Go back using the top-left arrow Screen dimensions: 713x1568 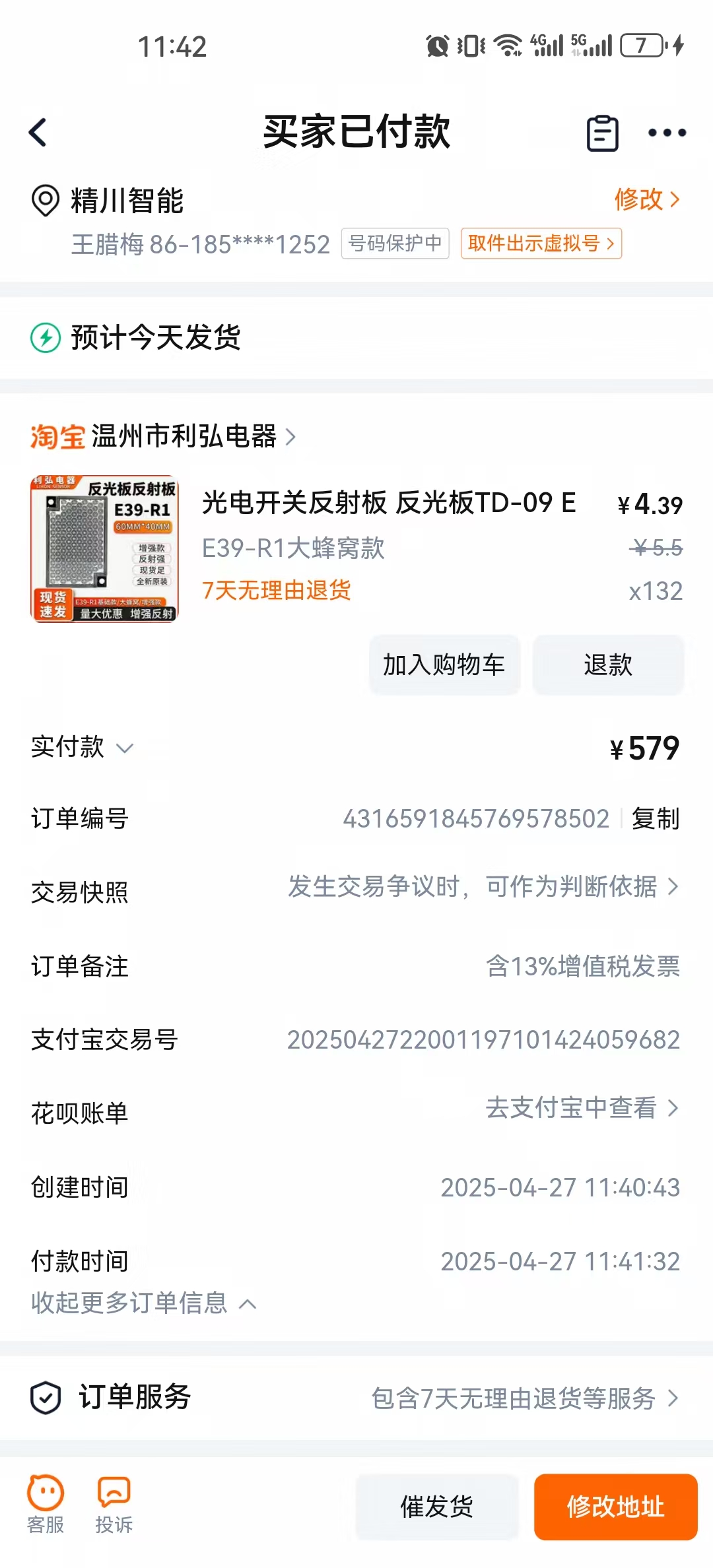pyautogui.click(x=38, y=132)
